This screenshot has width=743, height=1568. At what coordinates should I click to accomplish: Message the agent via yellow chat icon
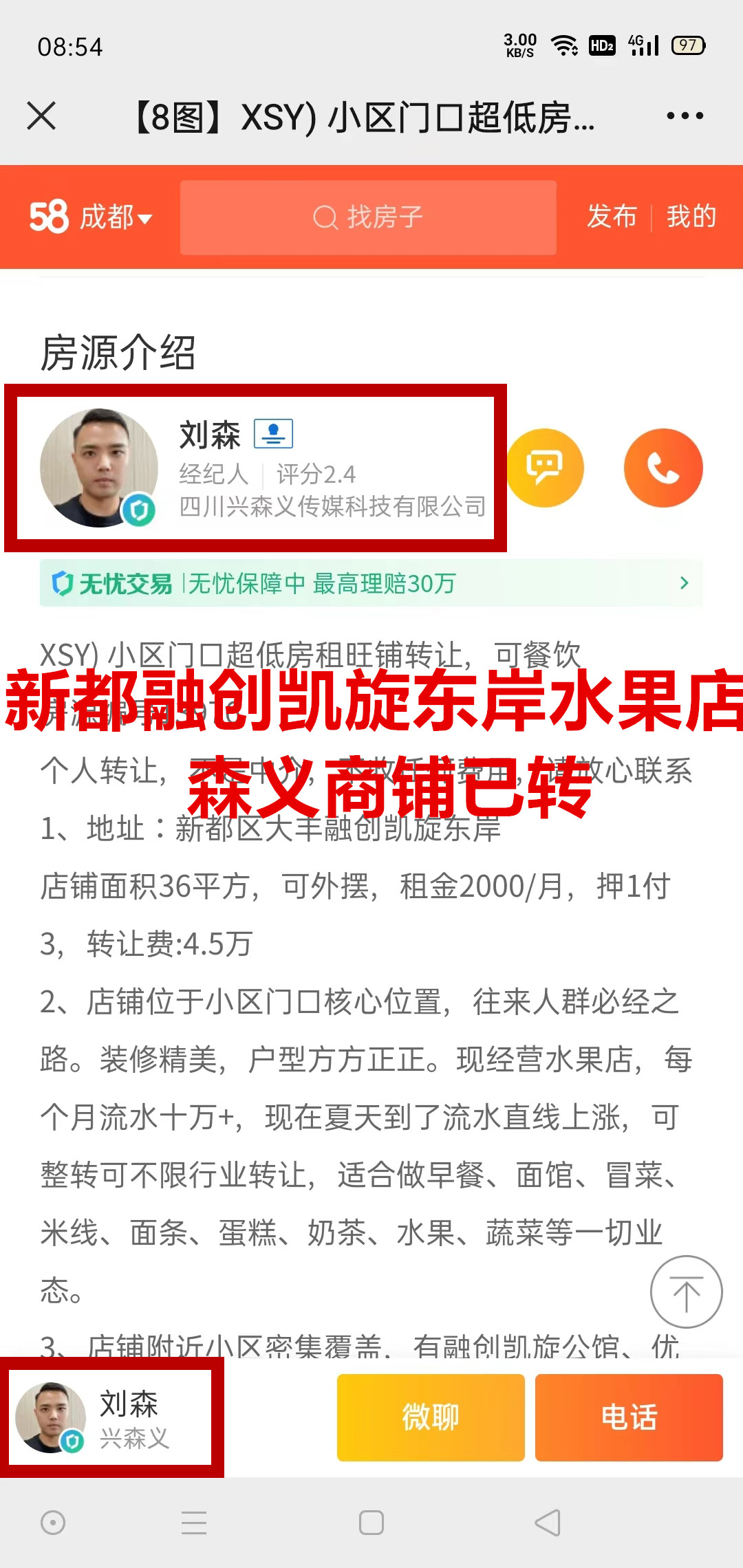[x=545, y=468]
